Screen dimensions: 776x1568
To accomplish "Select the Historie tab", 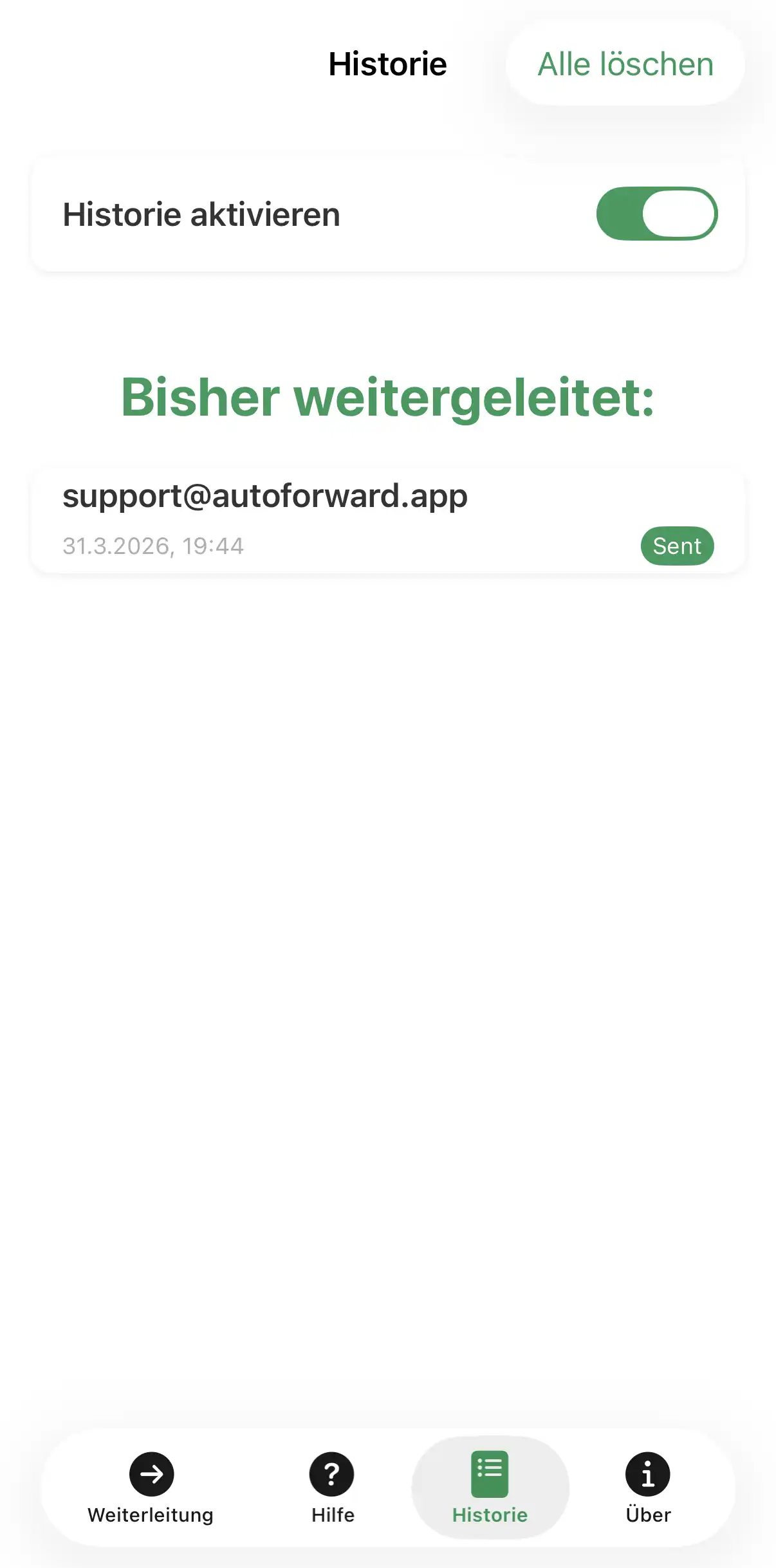I will [490, 1487].
